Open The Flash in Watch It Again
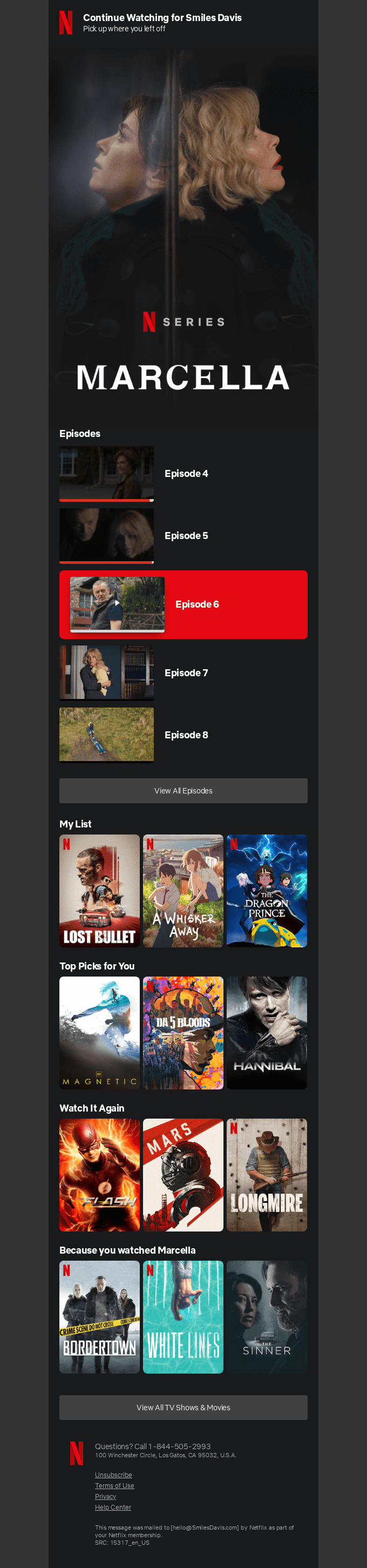This screenshot has width=367, height=1568. [99, 1175]
